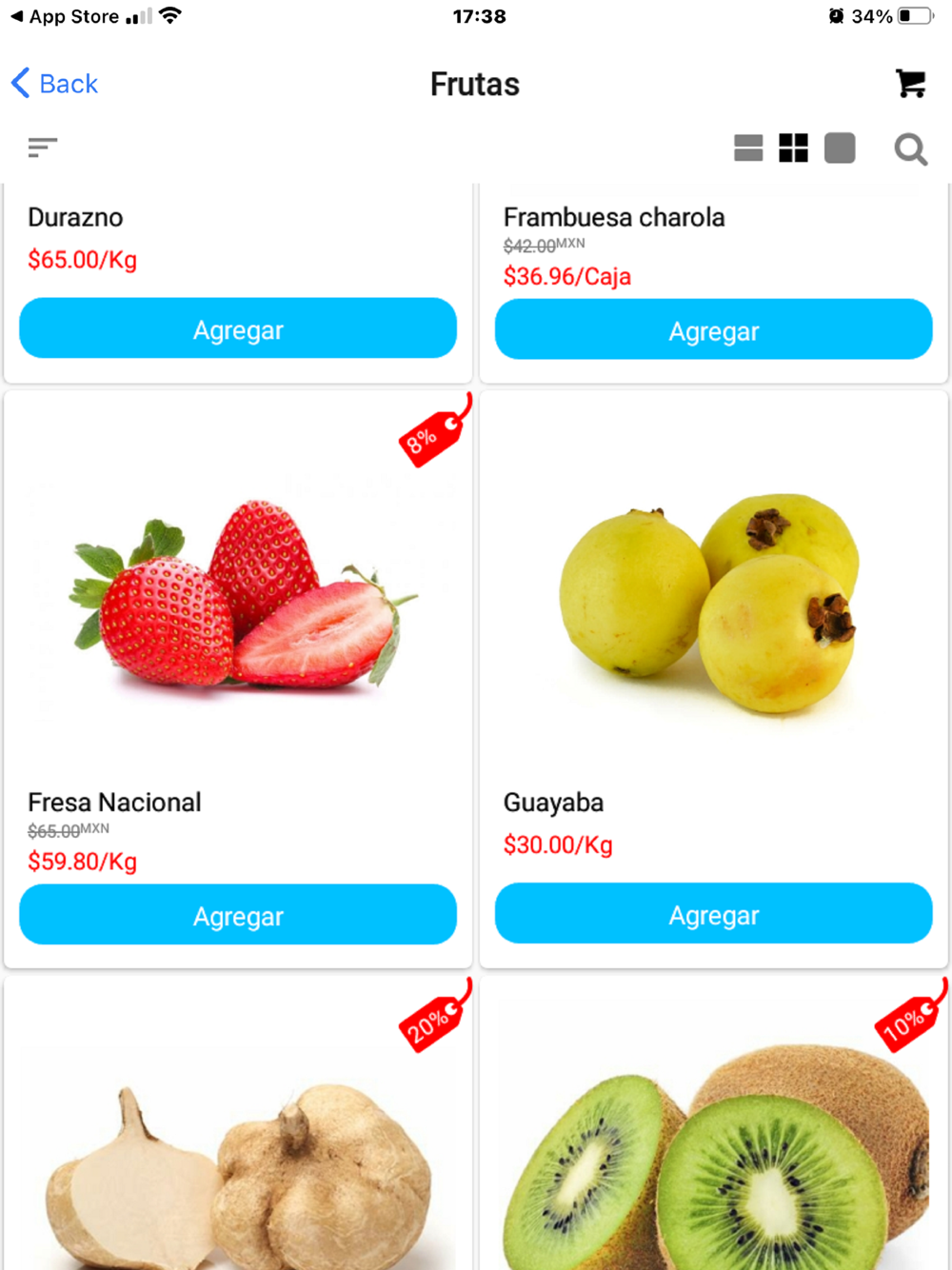This screenshot has height=1270, width=952.
Task: Switch to list view layout
Action: (748, 149)
